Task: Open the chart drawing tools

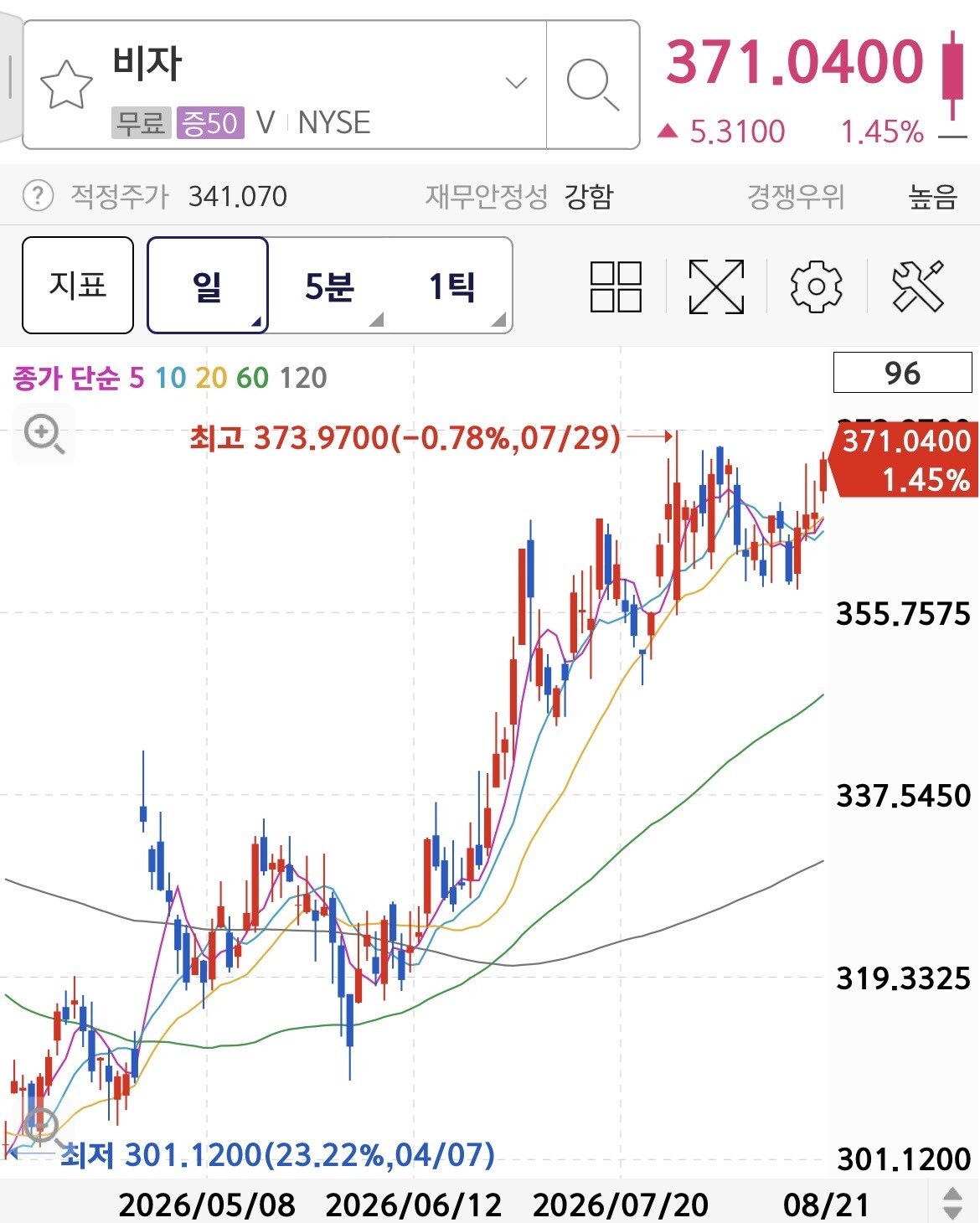Action: pos(918,286)
